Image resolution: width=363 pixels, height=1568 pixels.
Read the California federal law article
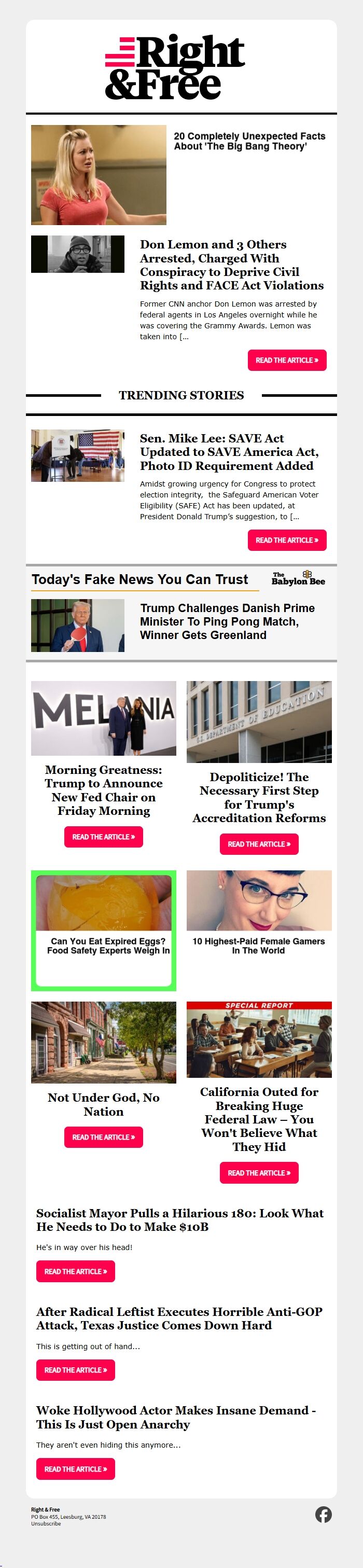[x=259, y=1173]
